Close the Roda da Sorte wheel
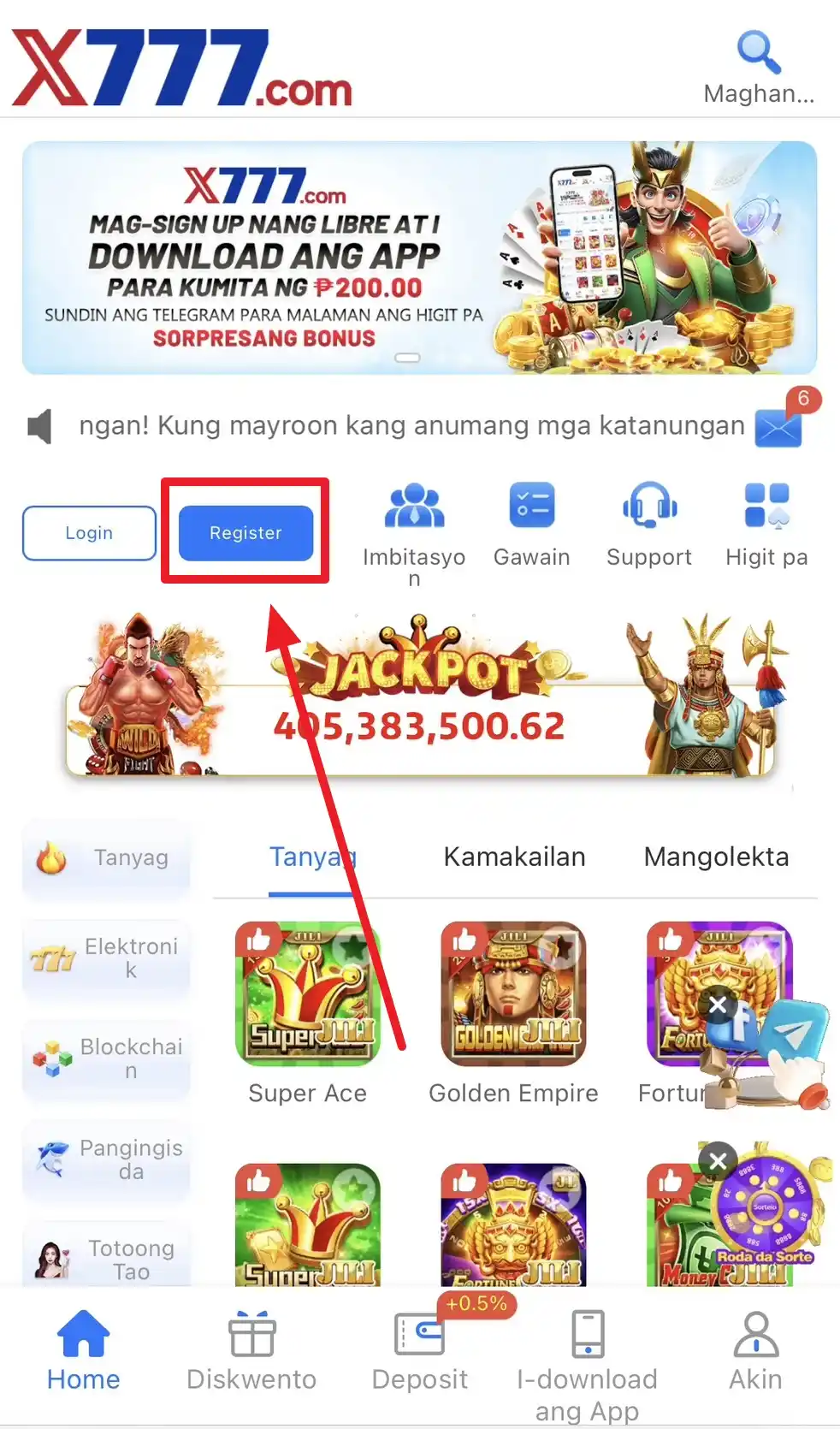The height and width of the screenshot is (1429, 840). pyautogui.click(x=718, y=1160)
